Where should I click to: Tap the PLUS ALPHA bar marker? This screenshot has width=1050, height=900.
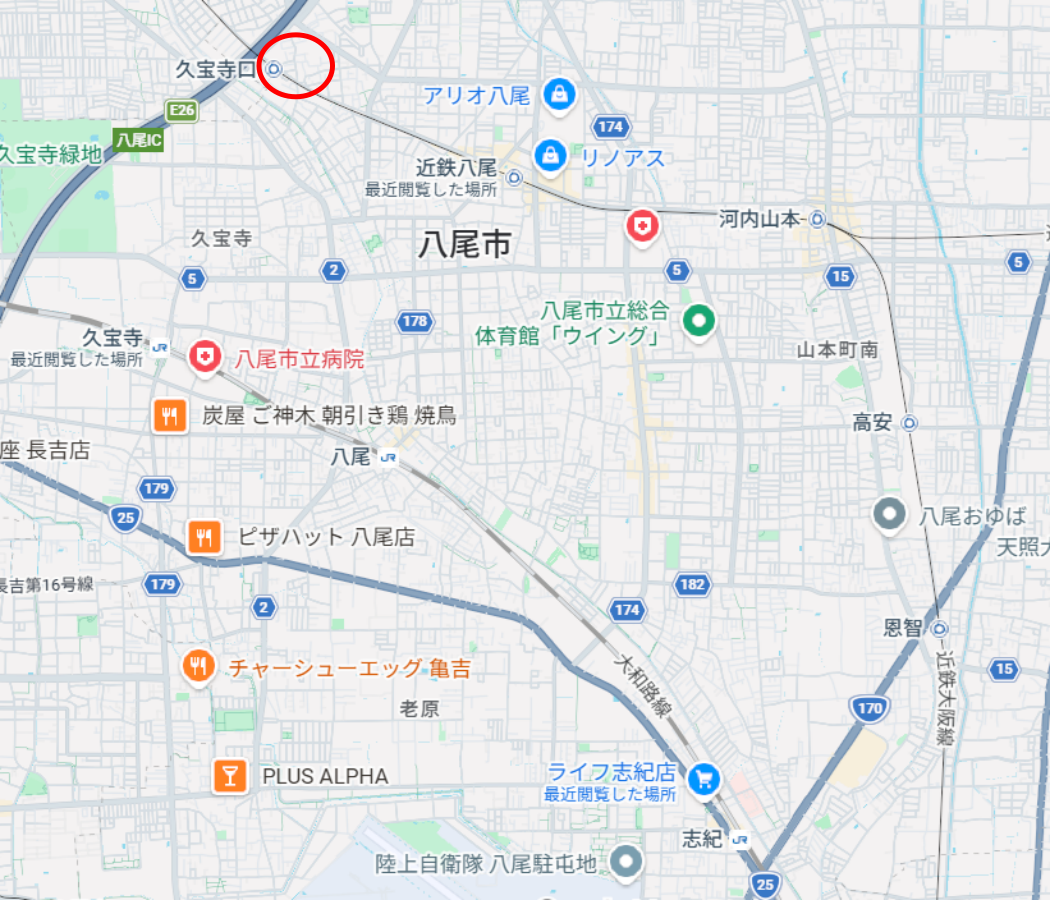tap(230, 776)
